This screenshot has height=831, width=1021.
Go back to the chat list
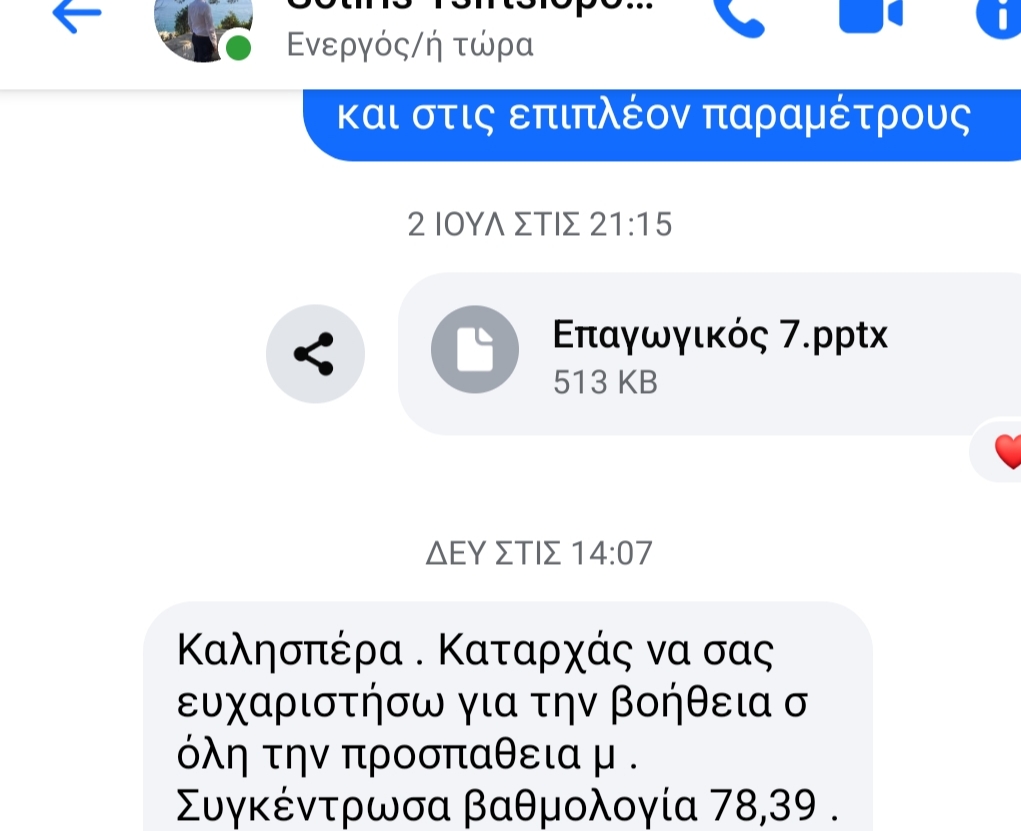pos(76,14)
